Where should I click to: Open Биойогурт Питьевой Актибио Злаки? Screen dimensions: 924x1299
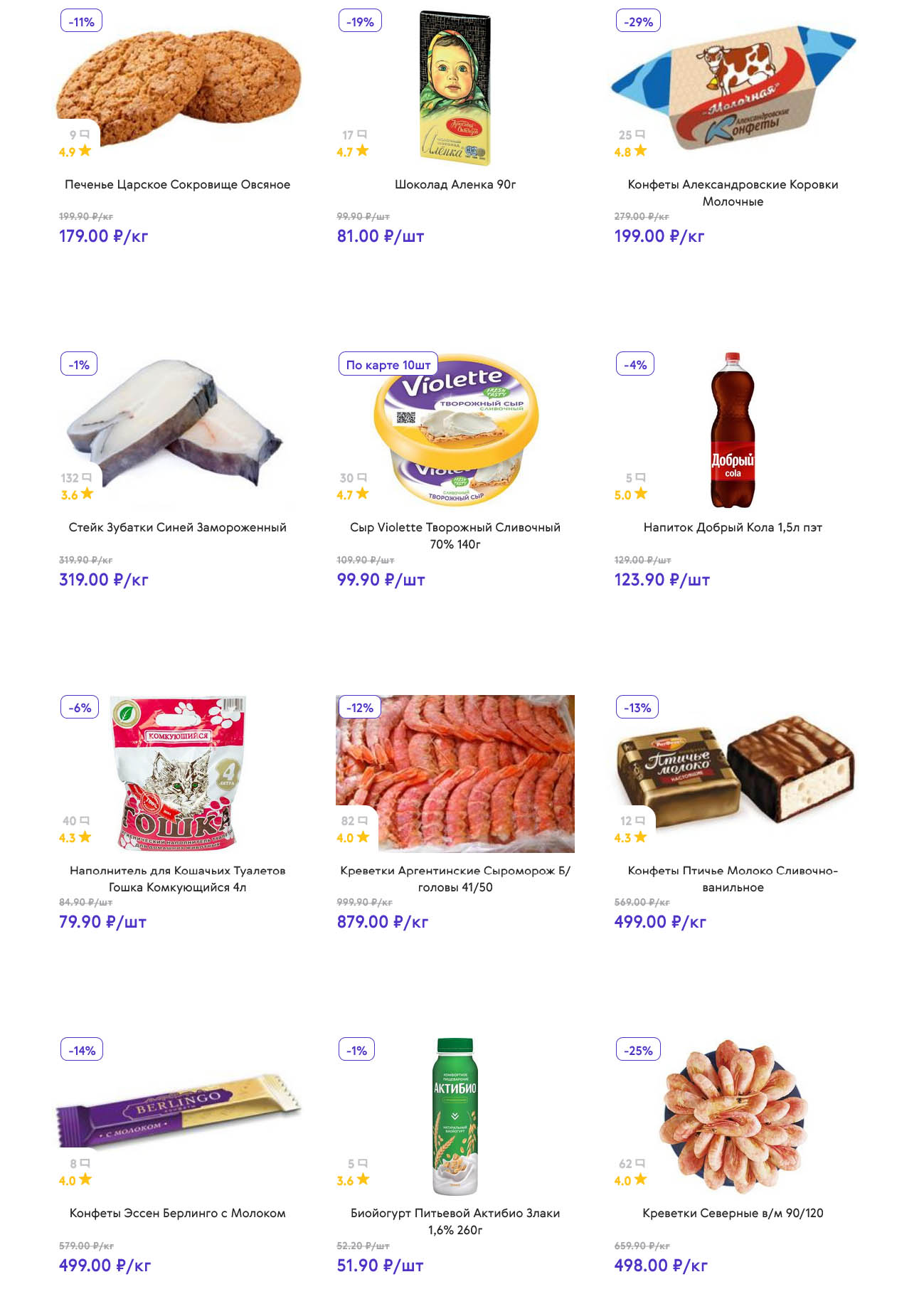click(455, 1221)
